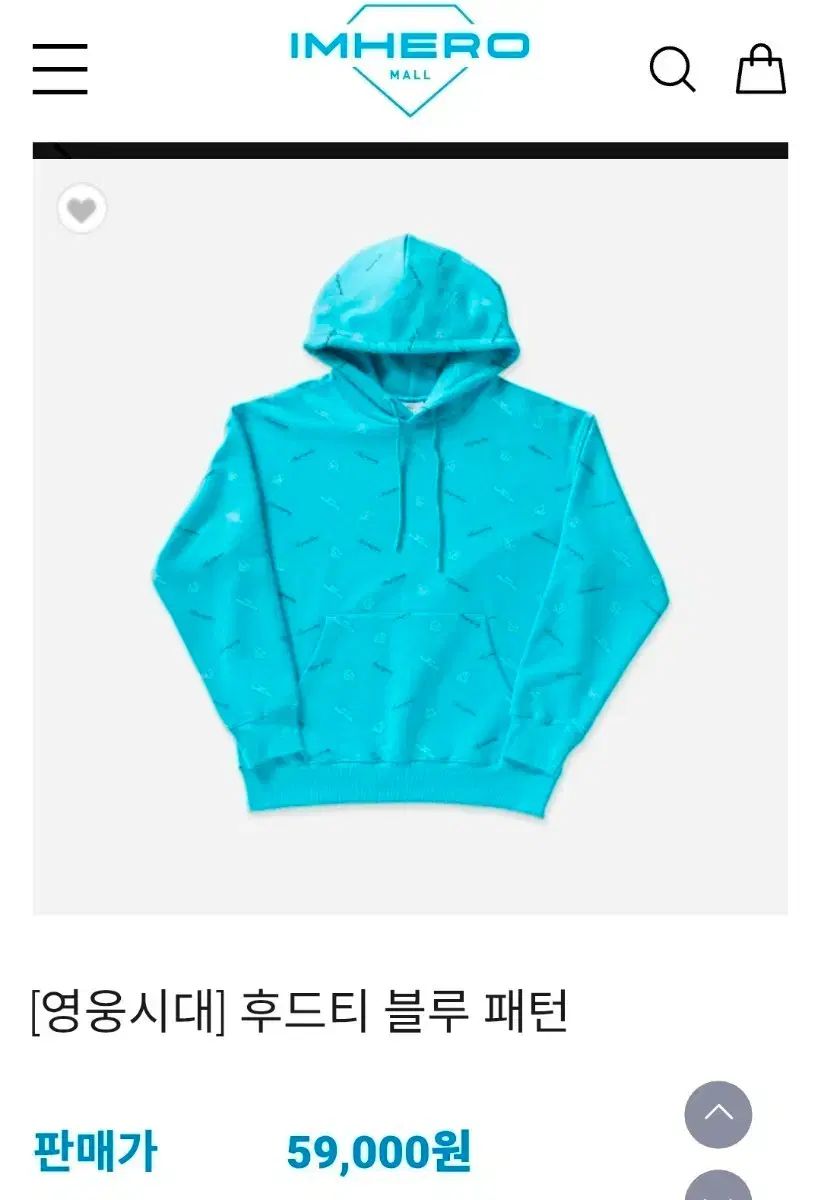821x1200 pixels.
Task: Expand the site menu with the hamburger icon
Action: [60, 68]
